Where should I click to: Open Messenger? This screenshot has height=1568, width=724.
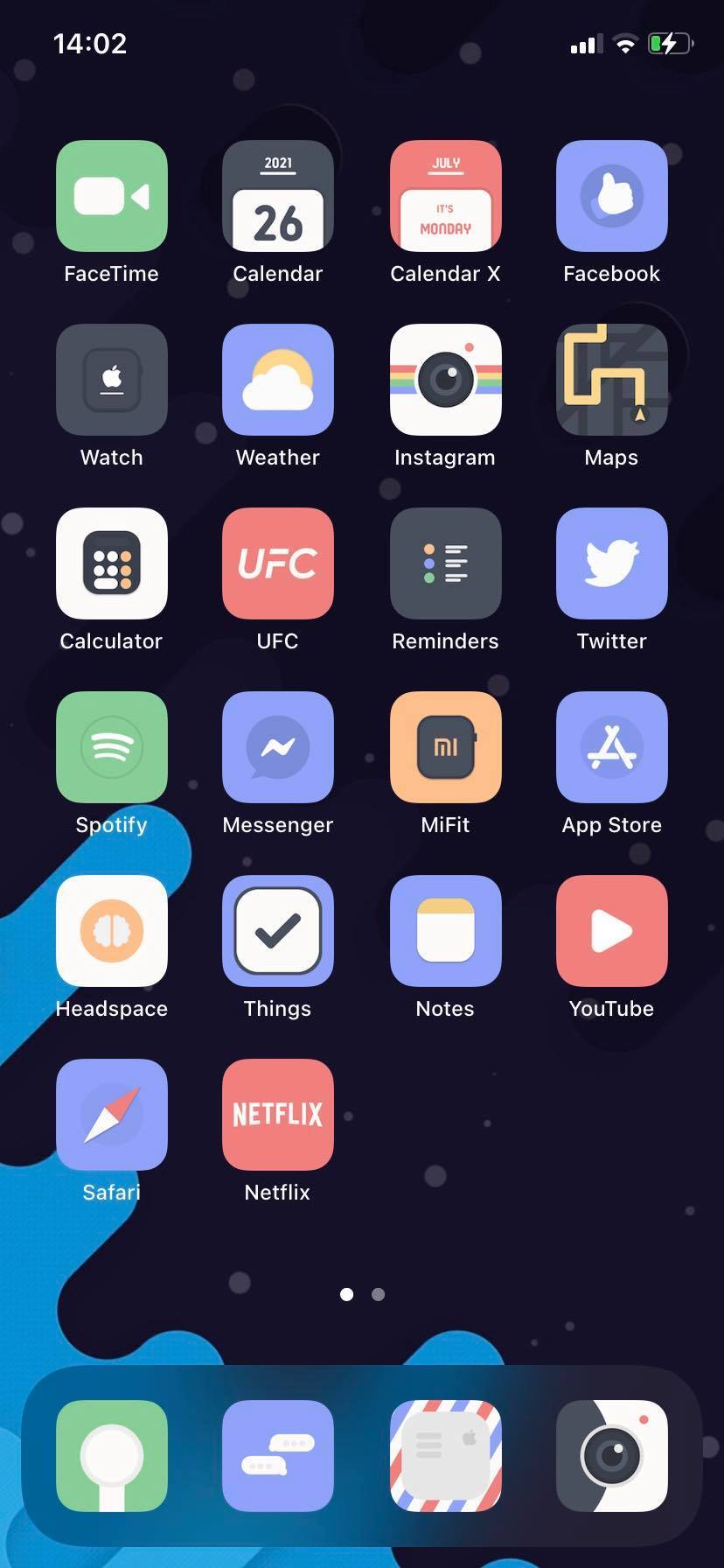click(x=277, y=747)
